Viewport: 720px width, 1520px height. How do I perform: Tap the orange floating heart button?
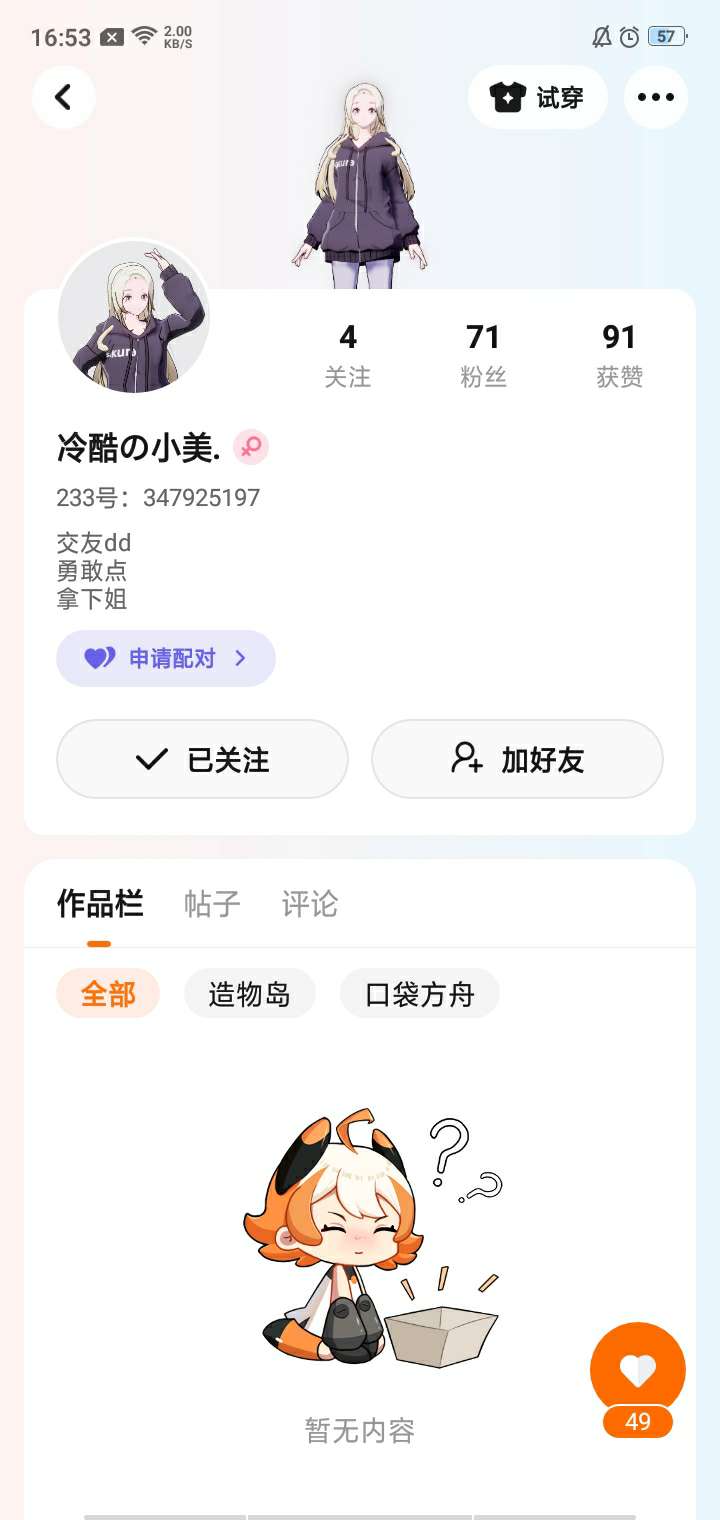[x=638, y=1370]
